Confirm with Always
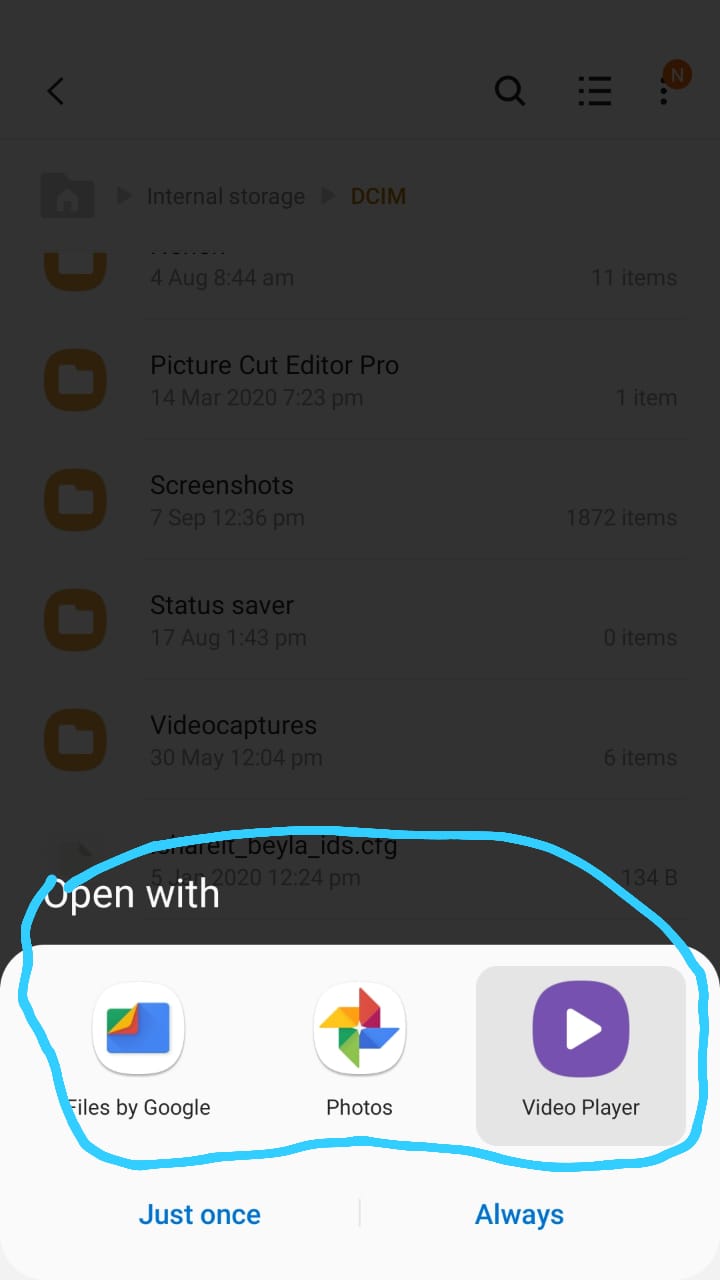This screenshot has width=720, height=1280. [x=519, y=1214]
